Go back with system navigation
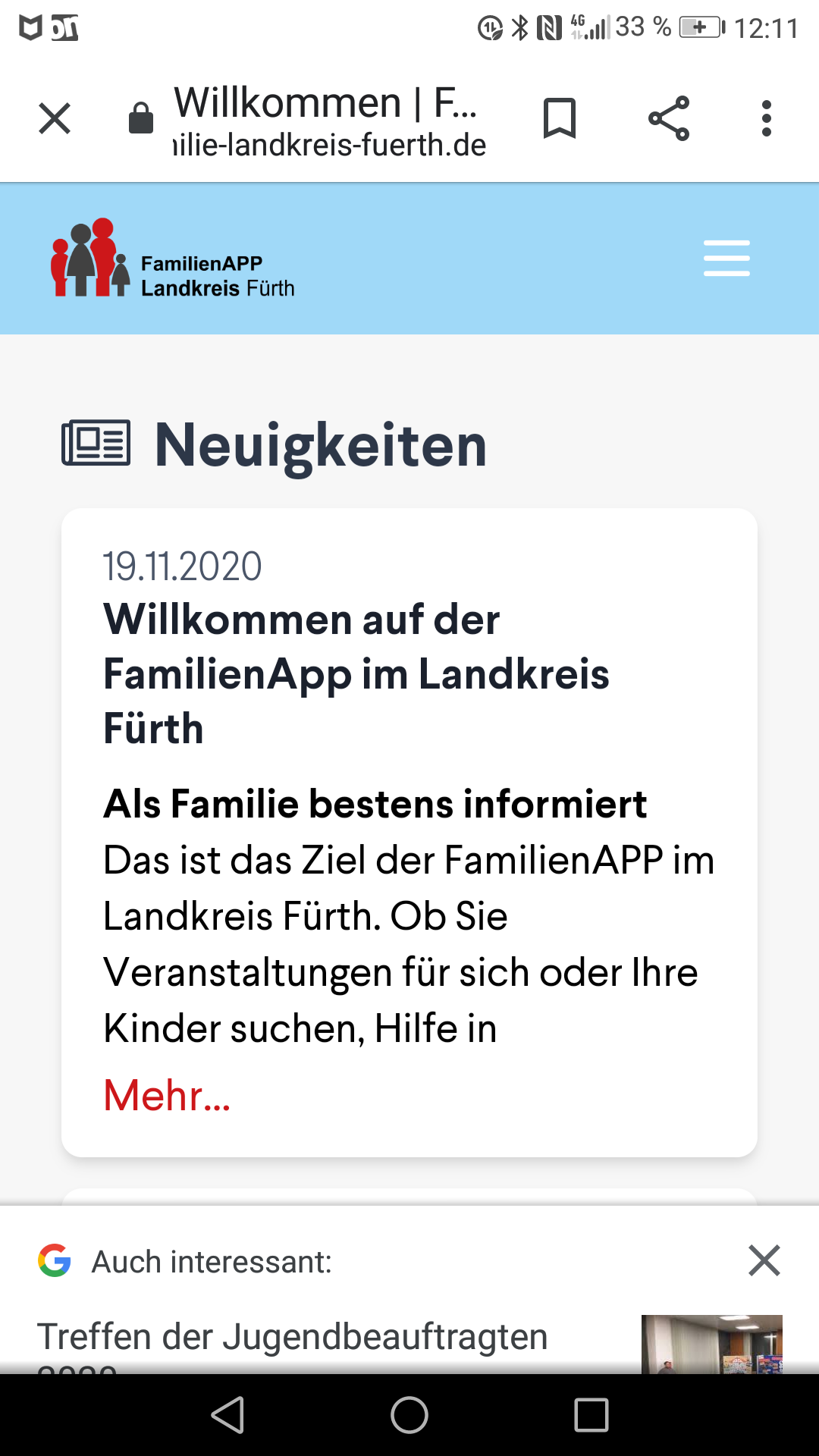819x1456 pixels. coord(227,1415)
